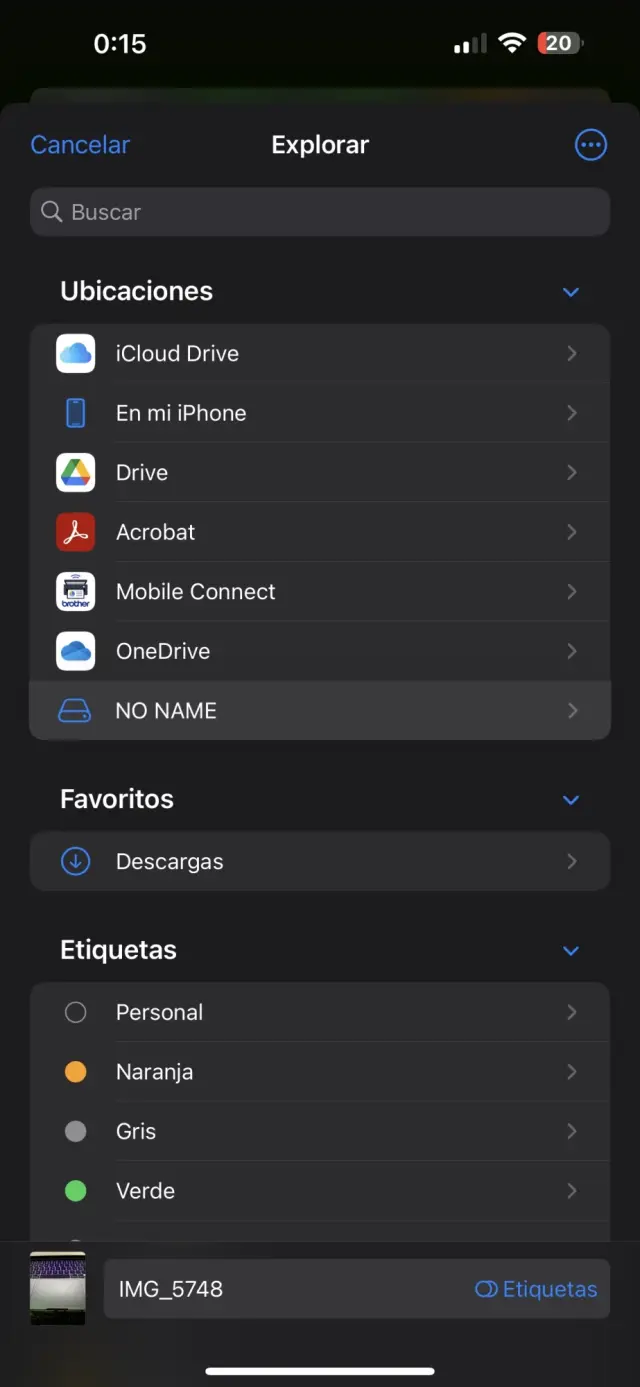Collapse the Ubicaciones section
Screen dimensions: 640x1387
[x=571, y=292]
